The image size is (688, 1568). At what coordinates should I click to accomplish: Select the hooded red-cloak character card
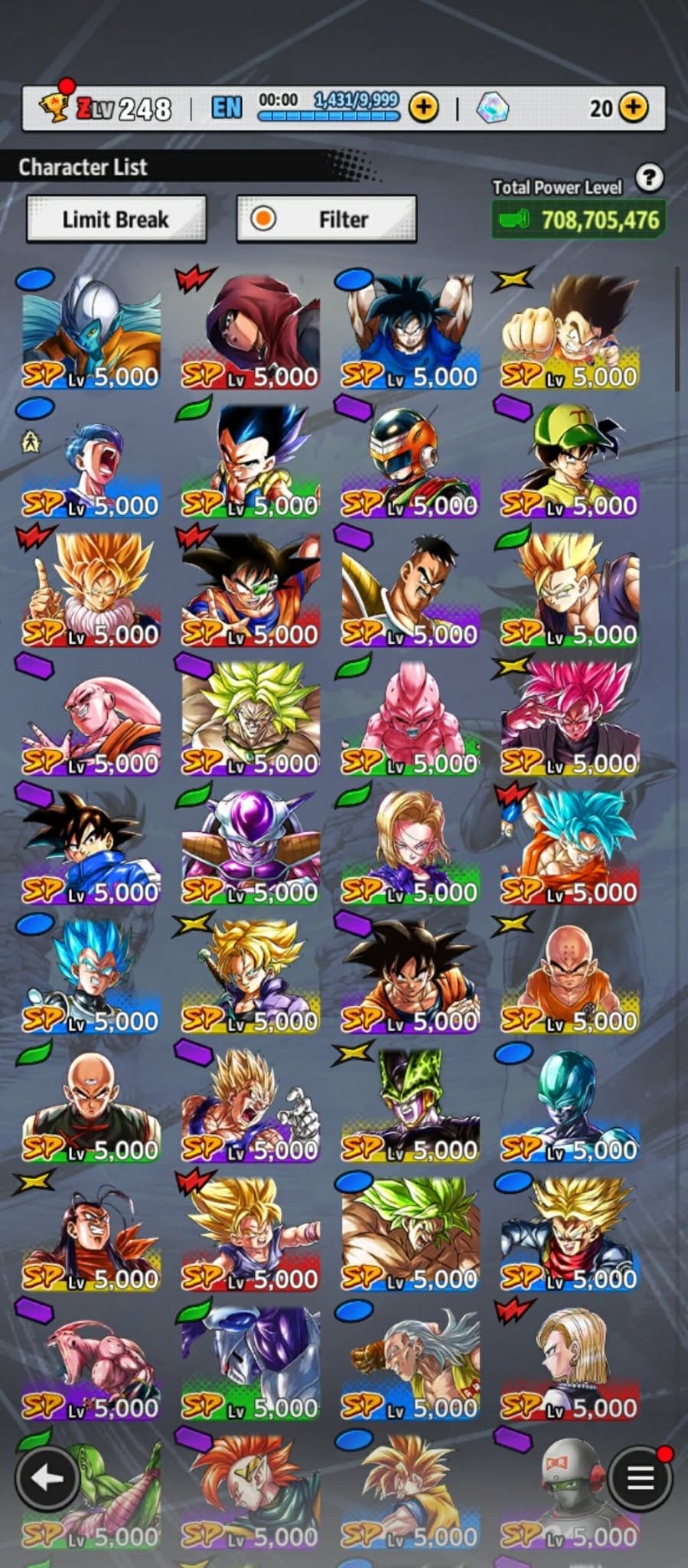coord(250,331)
